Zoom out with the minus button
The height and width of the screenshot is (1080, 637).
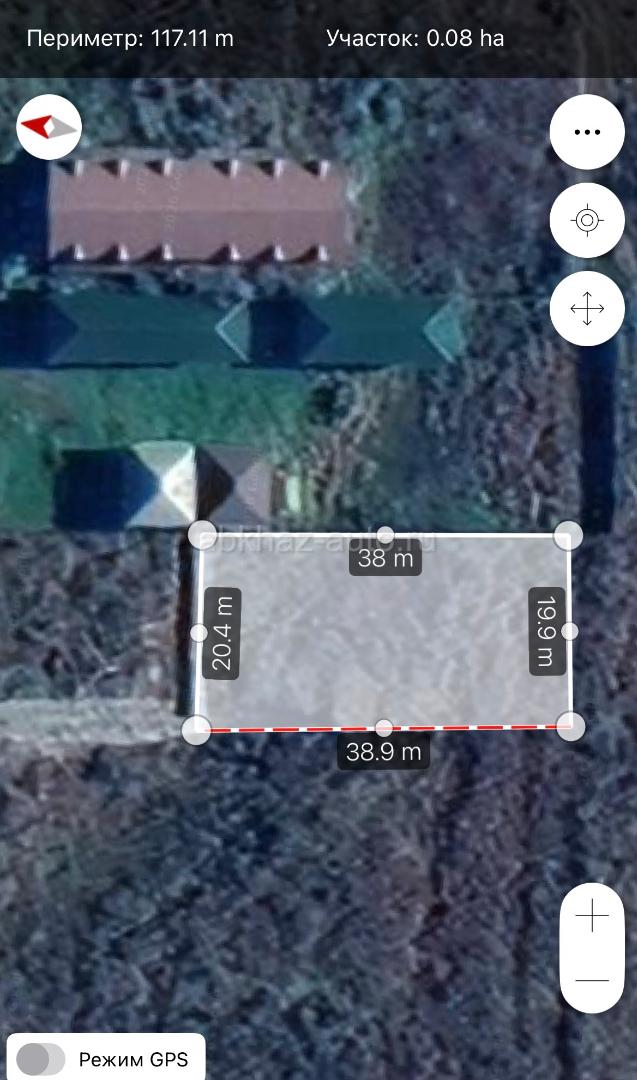(x=592, y=981)
